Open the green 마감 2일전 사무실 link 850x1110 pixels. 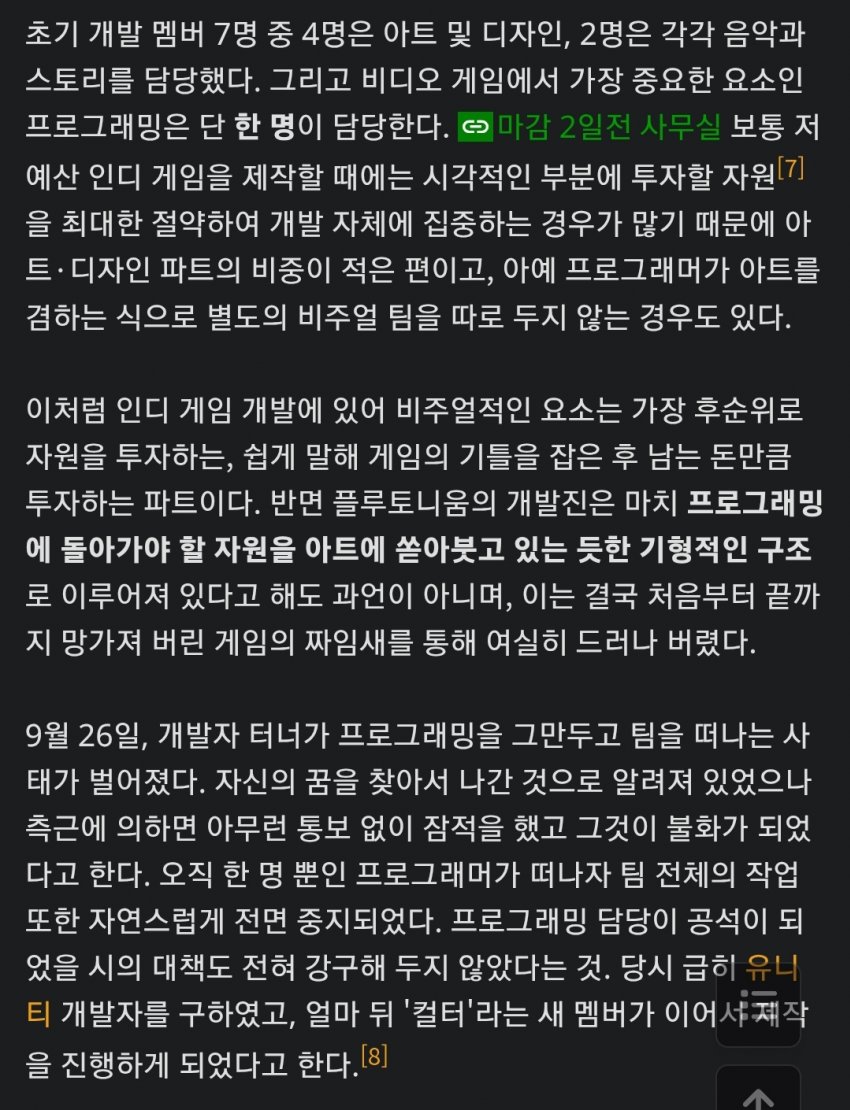coord(590,127)
